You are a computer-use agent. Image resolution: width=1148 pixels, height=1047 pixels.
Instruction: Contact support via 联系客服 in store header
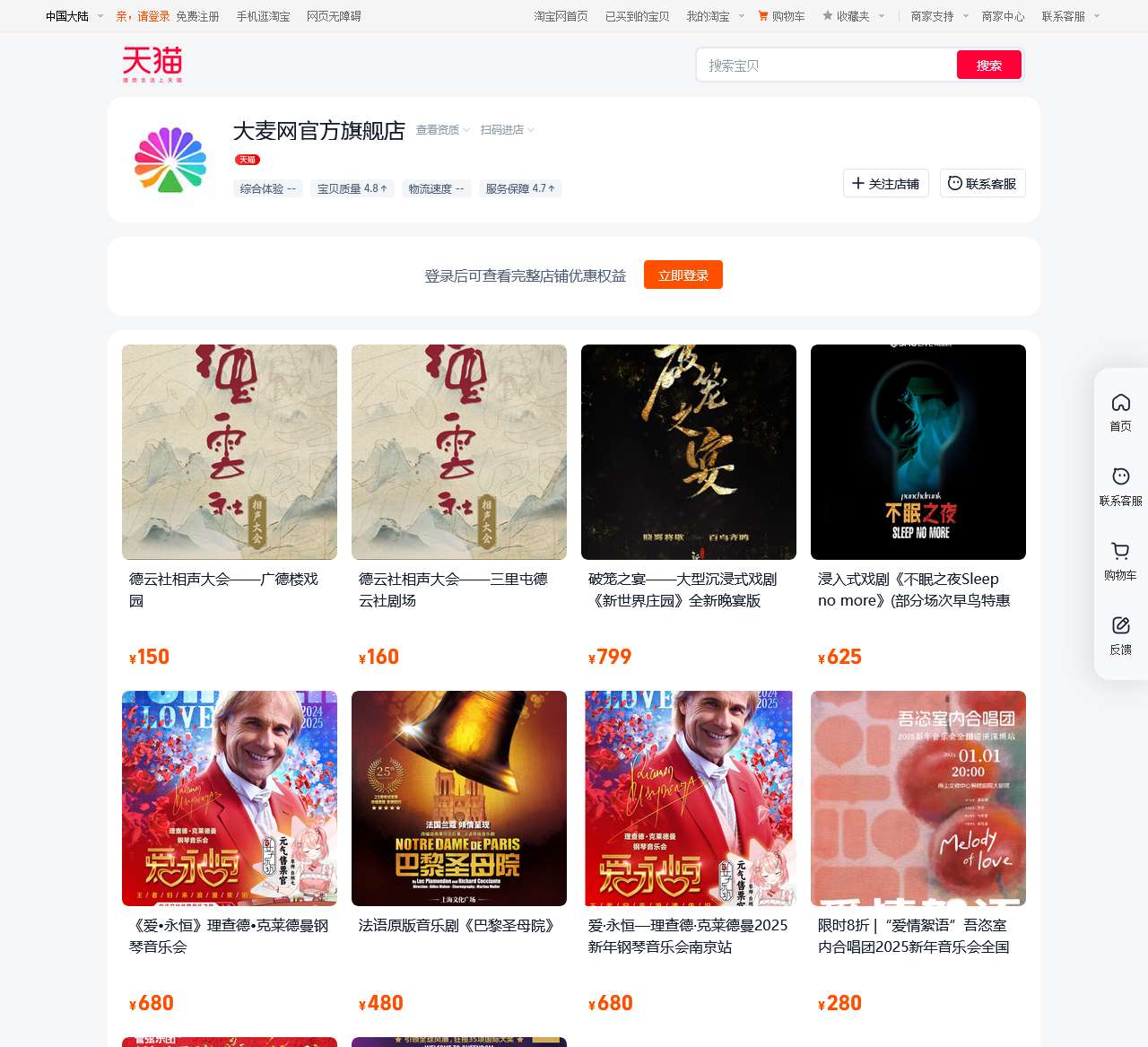[x=982, y=183]
